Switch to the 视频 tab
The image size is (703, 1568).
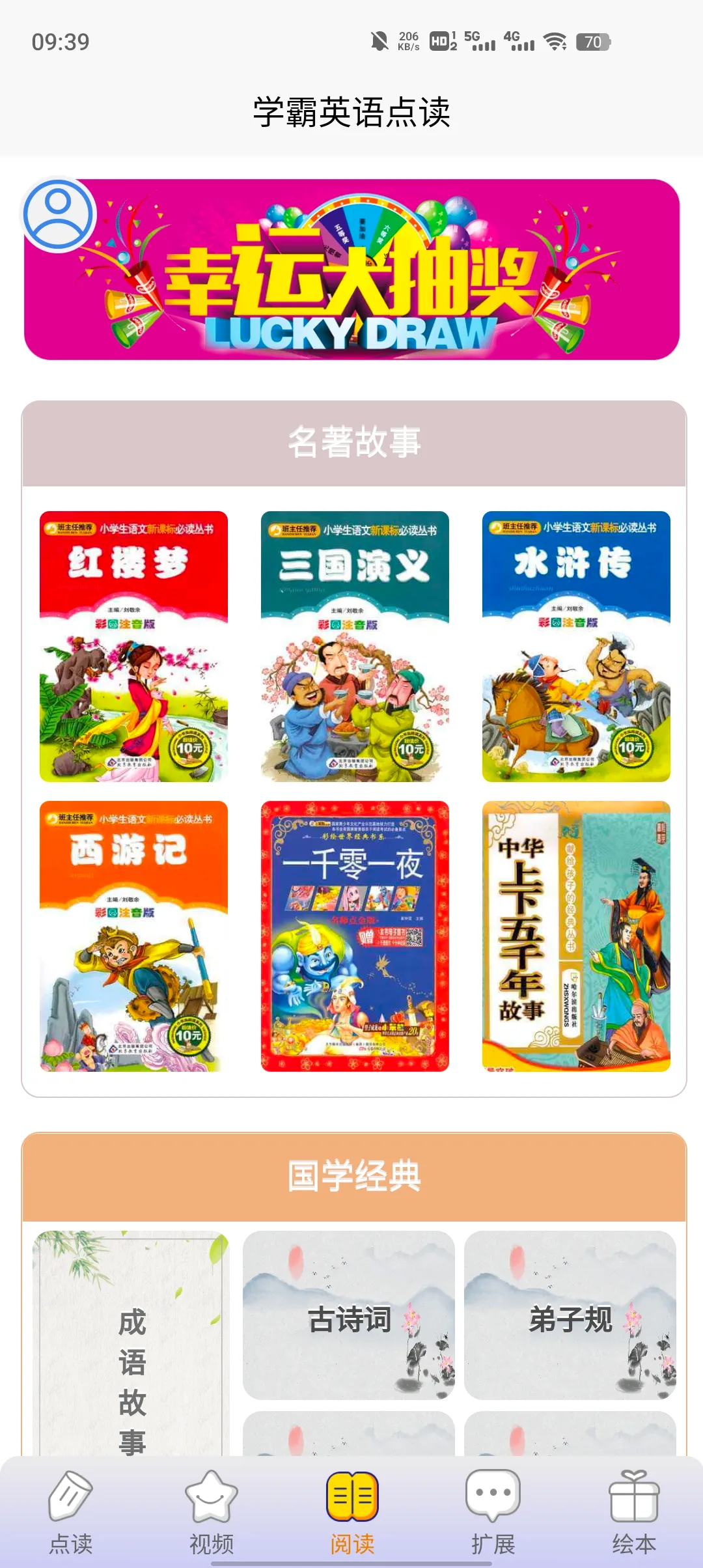[x=212, y=1512]
